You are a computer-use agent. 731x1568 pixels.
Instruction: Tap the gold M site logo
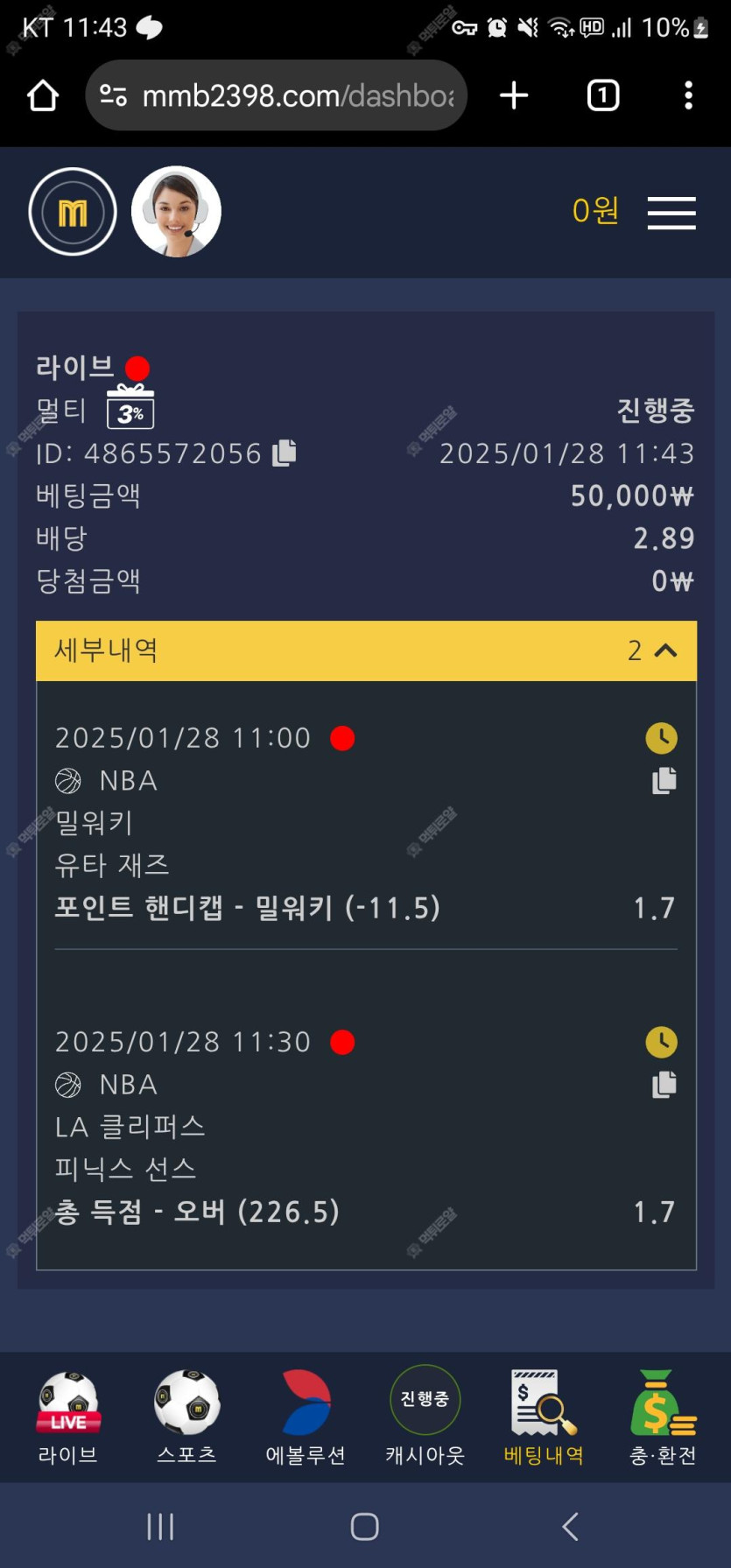[x=73, y=212]
